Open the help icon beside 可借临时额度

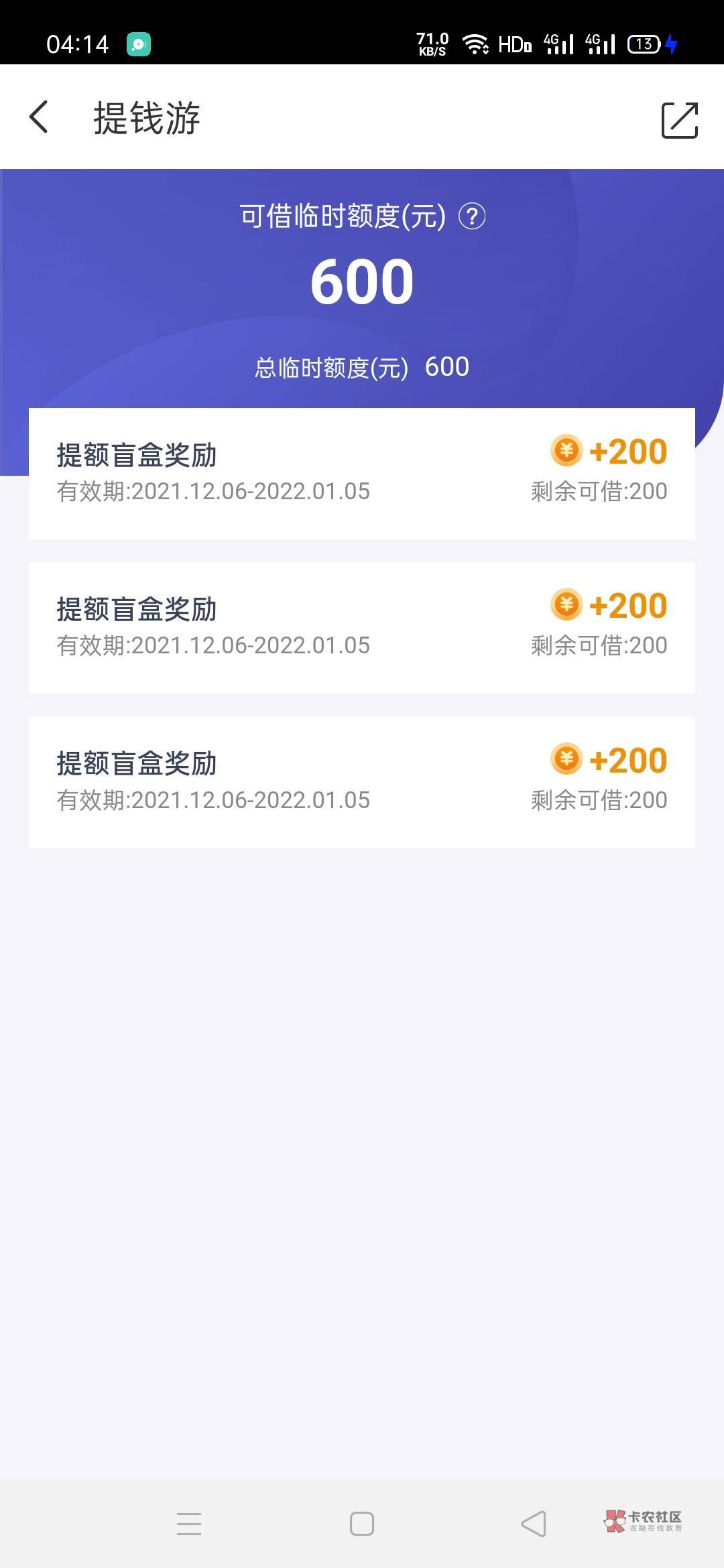pos(472,216)
